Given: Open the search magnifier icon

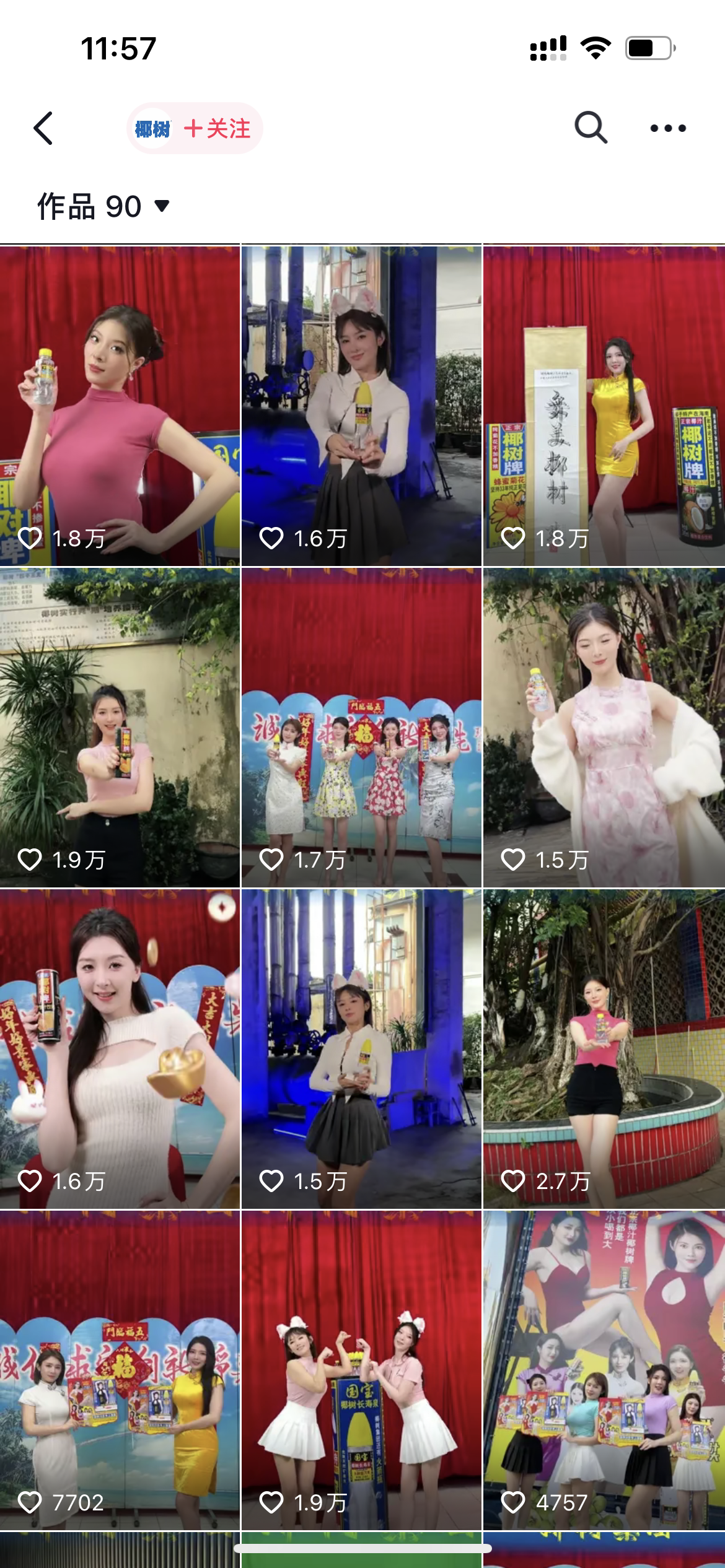Looking at the screenshot, I should coord(591,128).
